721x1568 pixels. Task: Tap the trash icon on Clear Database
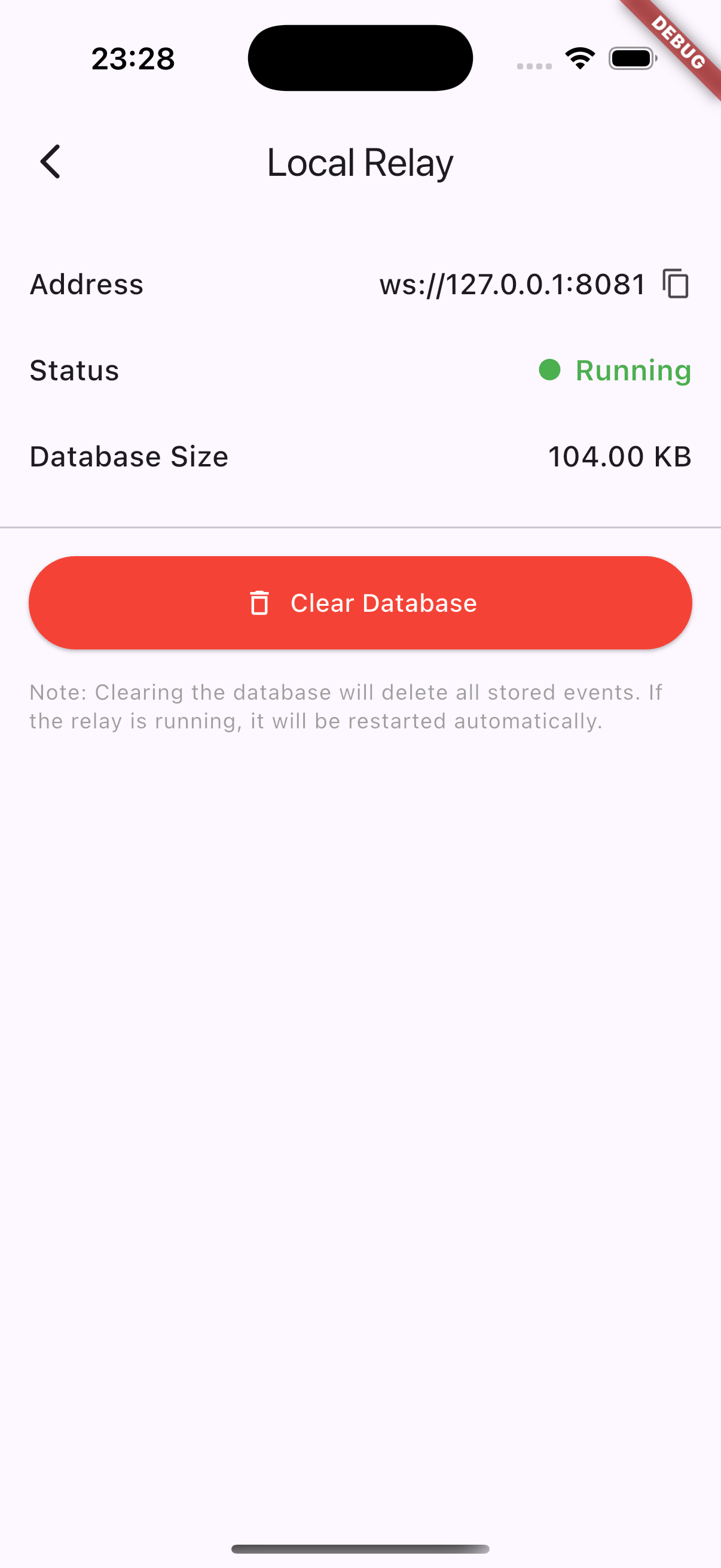tap(259, 602)
